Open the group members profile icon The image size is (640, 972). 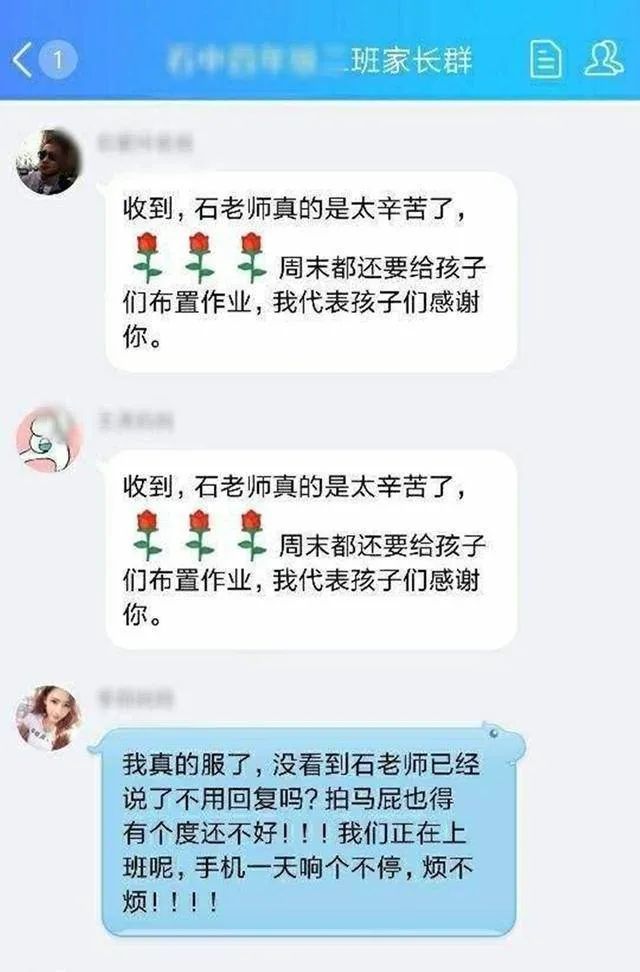click(x=603, y=60)
